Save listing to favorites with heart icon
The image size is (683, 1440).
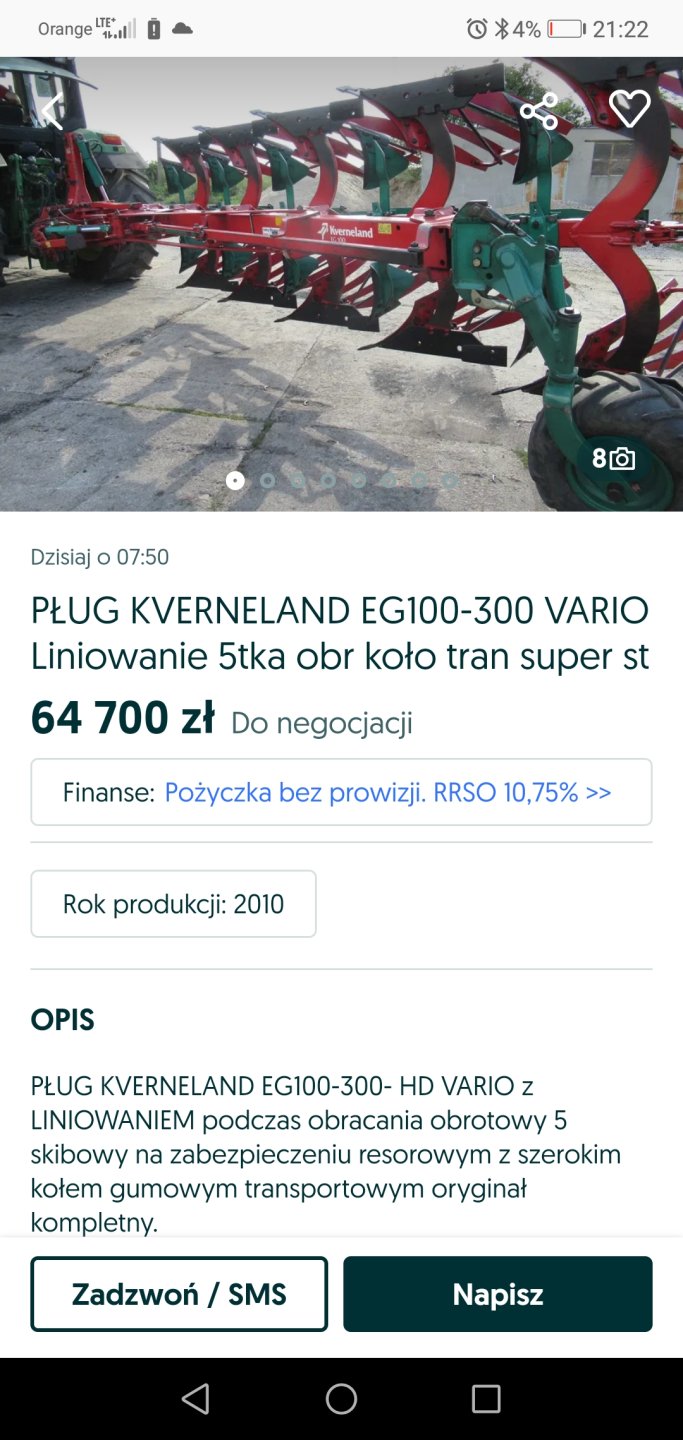(x=629, y=109)
